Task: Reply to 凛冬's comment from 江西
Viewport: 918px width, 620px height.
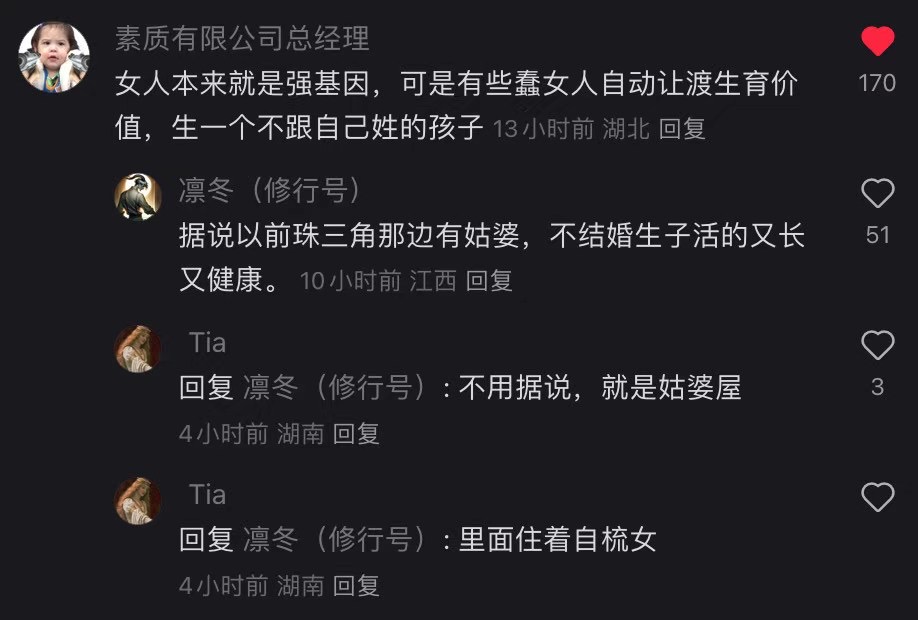Action: click(489, 281)
